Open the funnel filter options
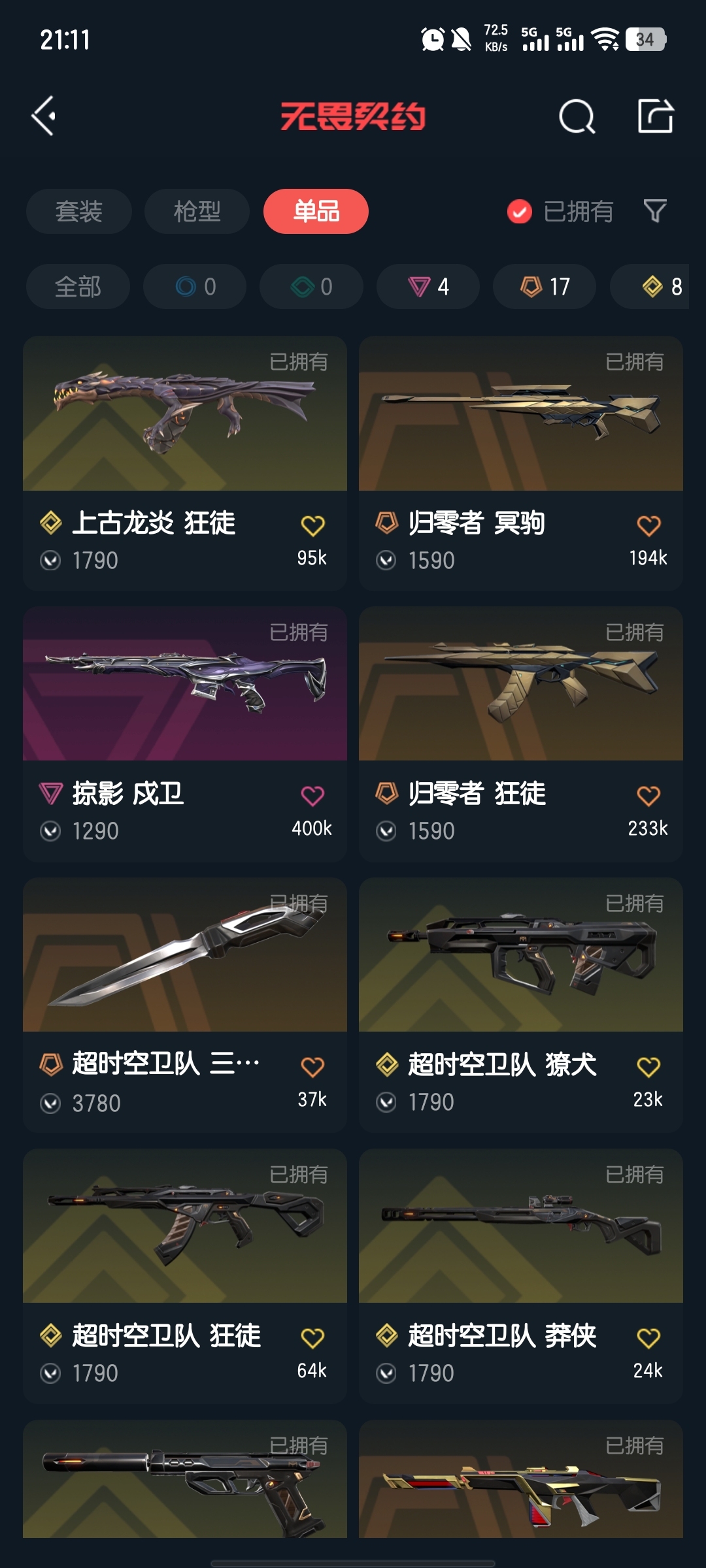706x1568 pixels. 655,211
